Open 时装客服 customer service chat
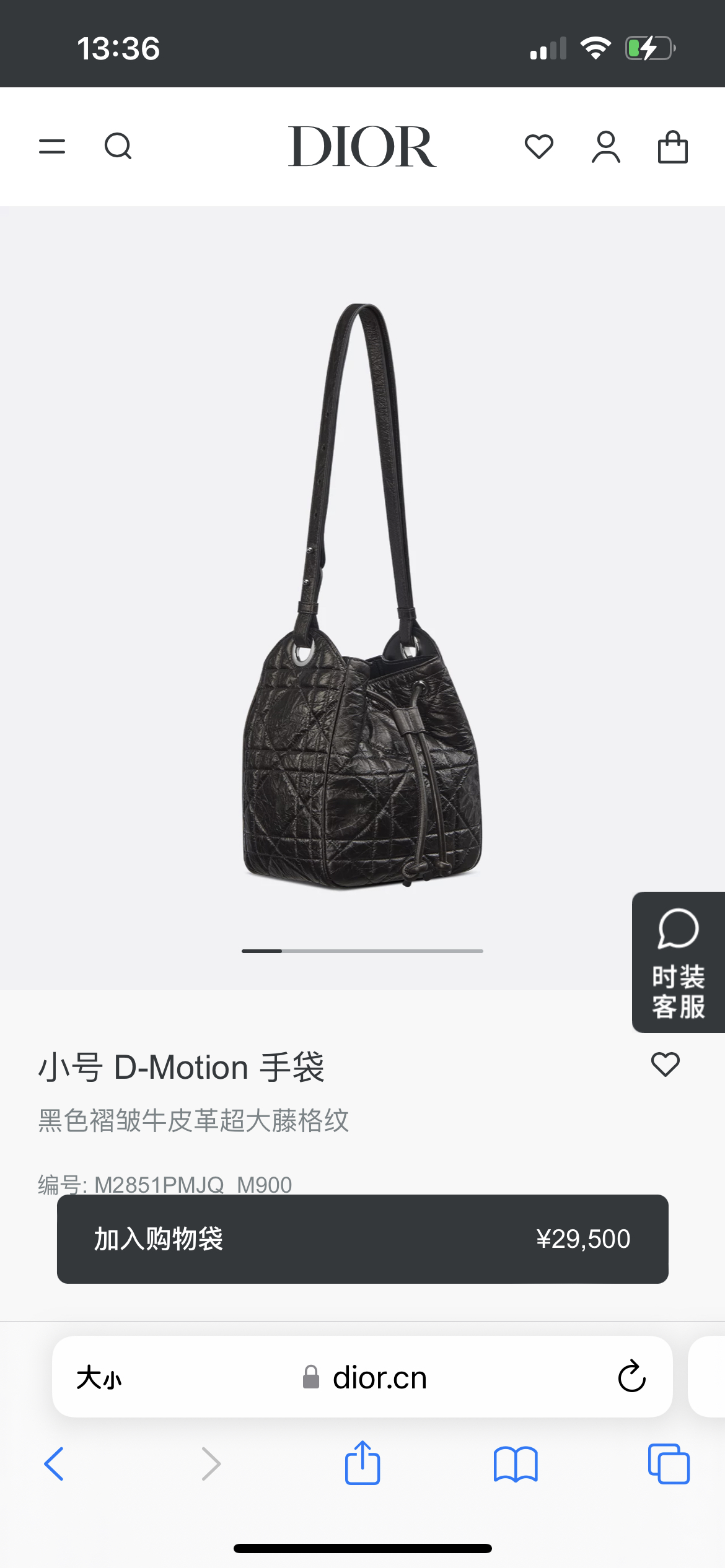Screen dimensions: 725x1568 [678, 962]
